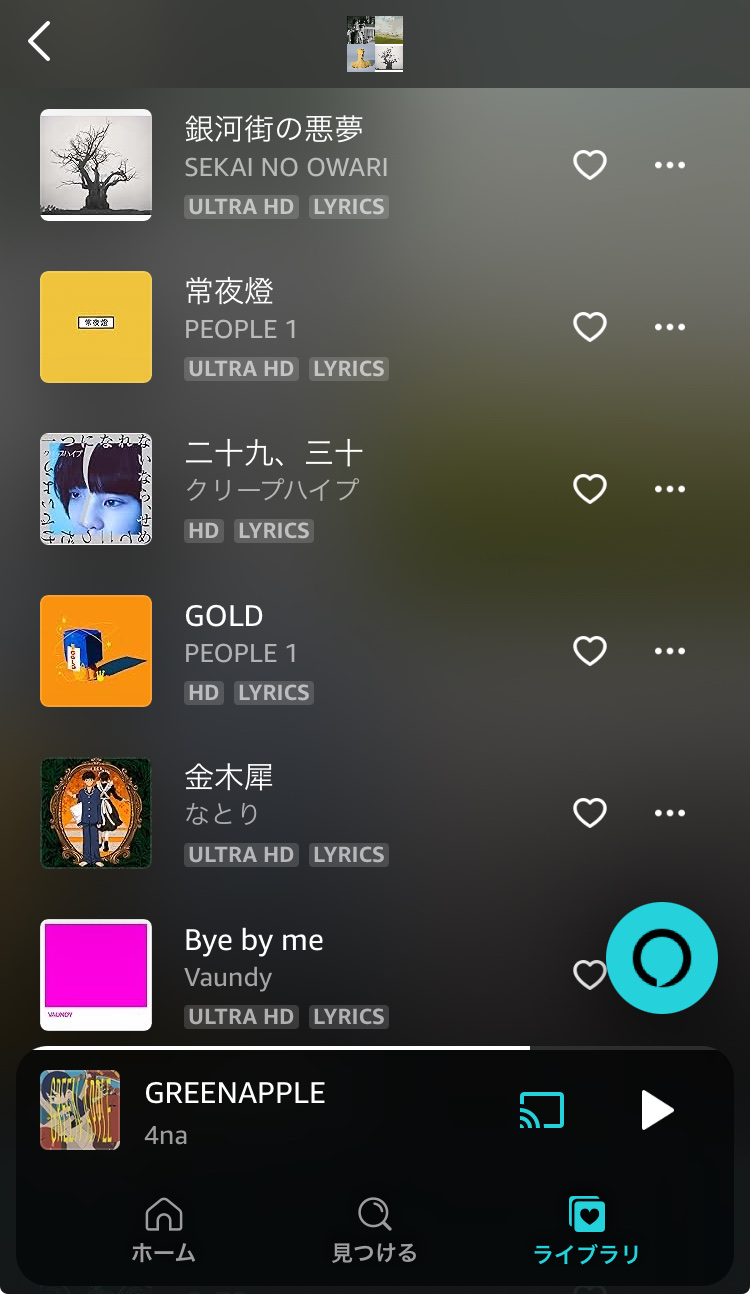This screenshot has width=750, height=1294.
Task: Activate Alexa voice assistant
Action: [662, 957]
